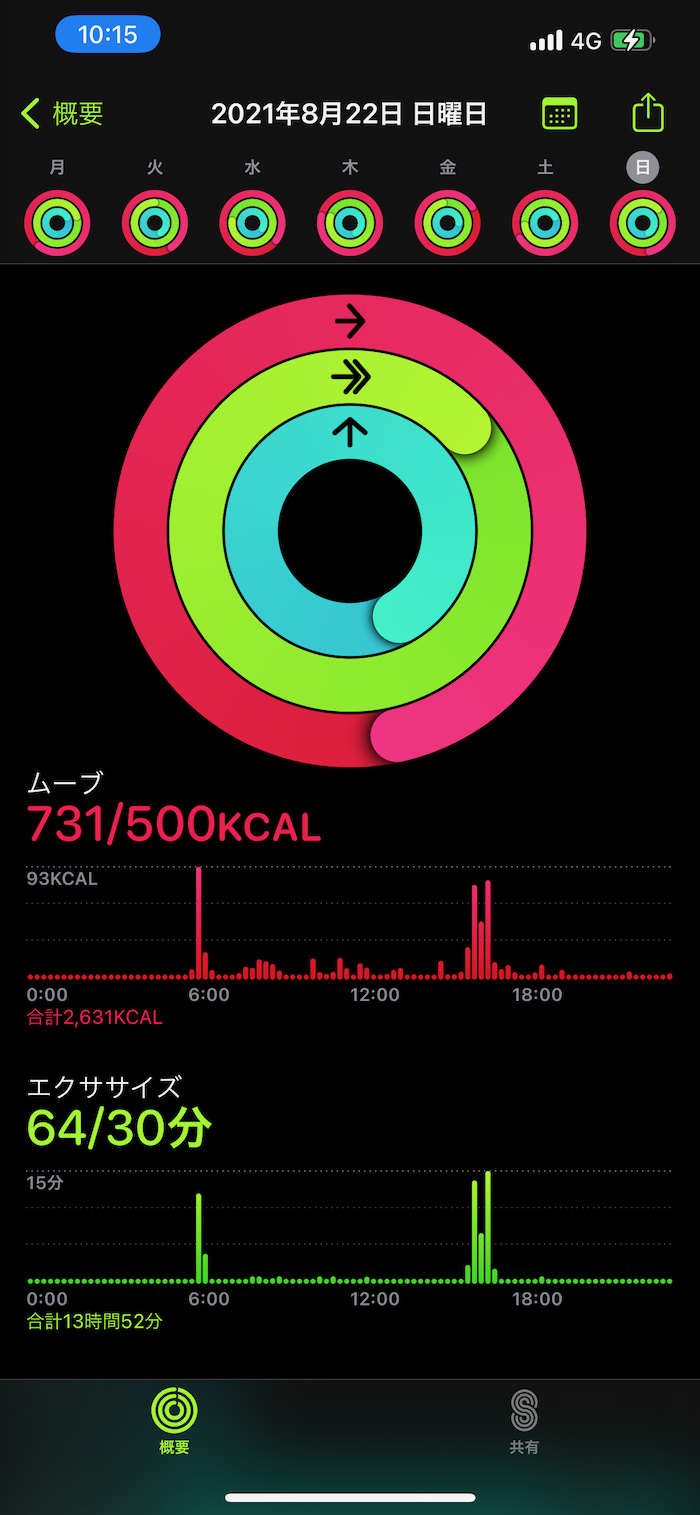Select Thursday (木) activity rings
Screen dimensions: 700x1515
click(350, 222)
